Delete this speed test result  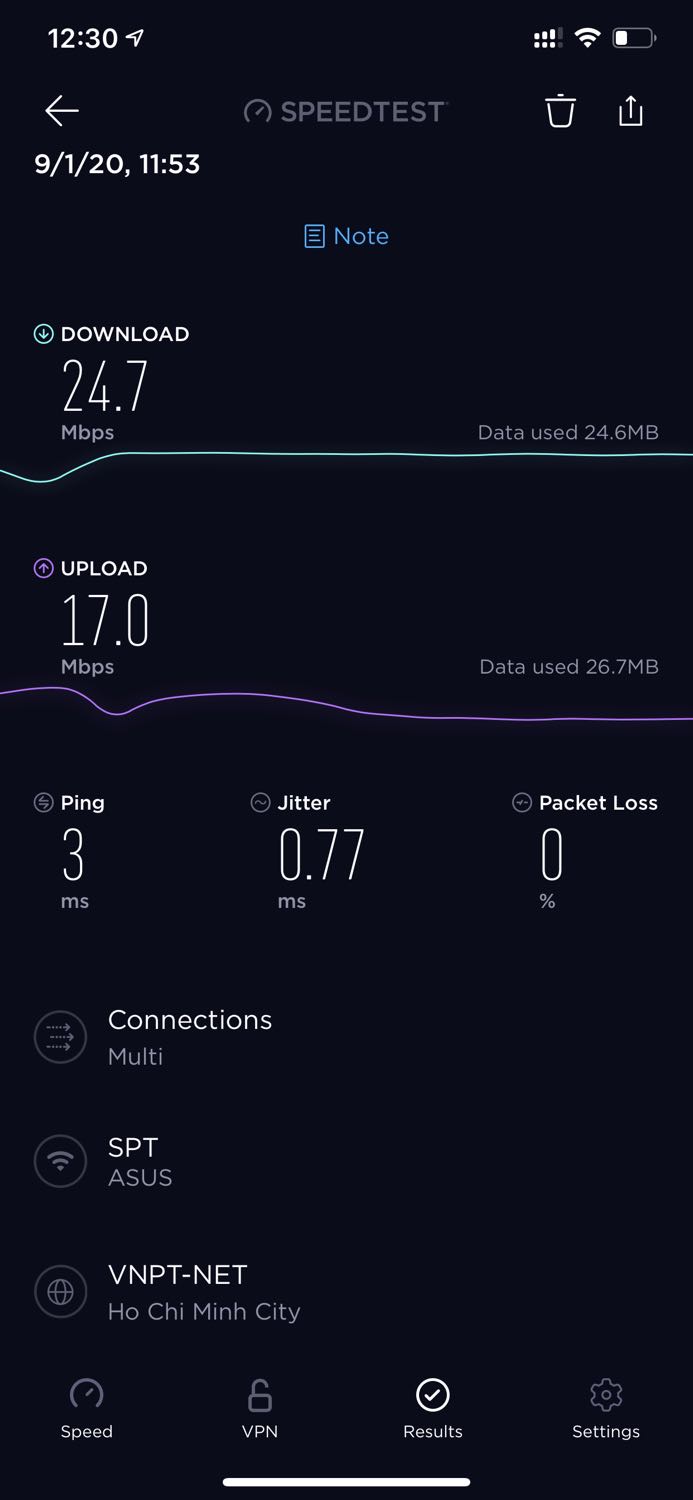point(560,111)
